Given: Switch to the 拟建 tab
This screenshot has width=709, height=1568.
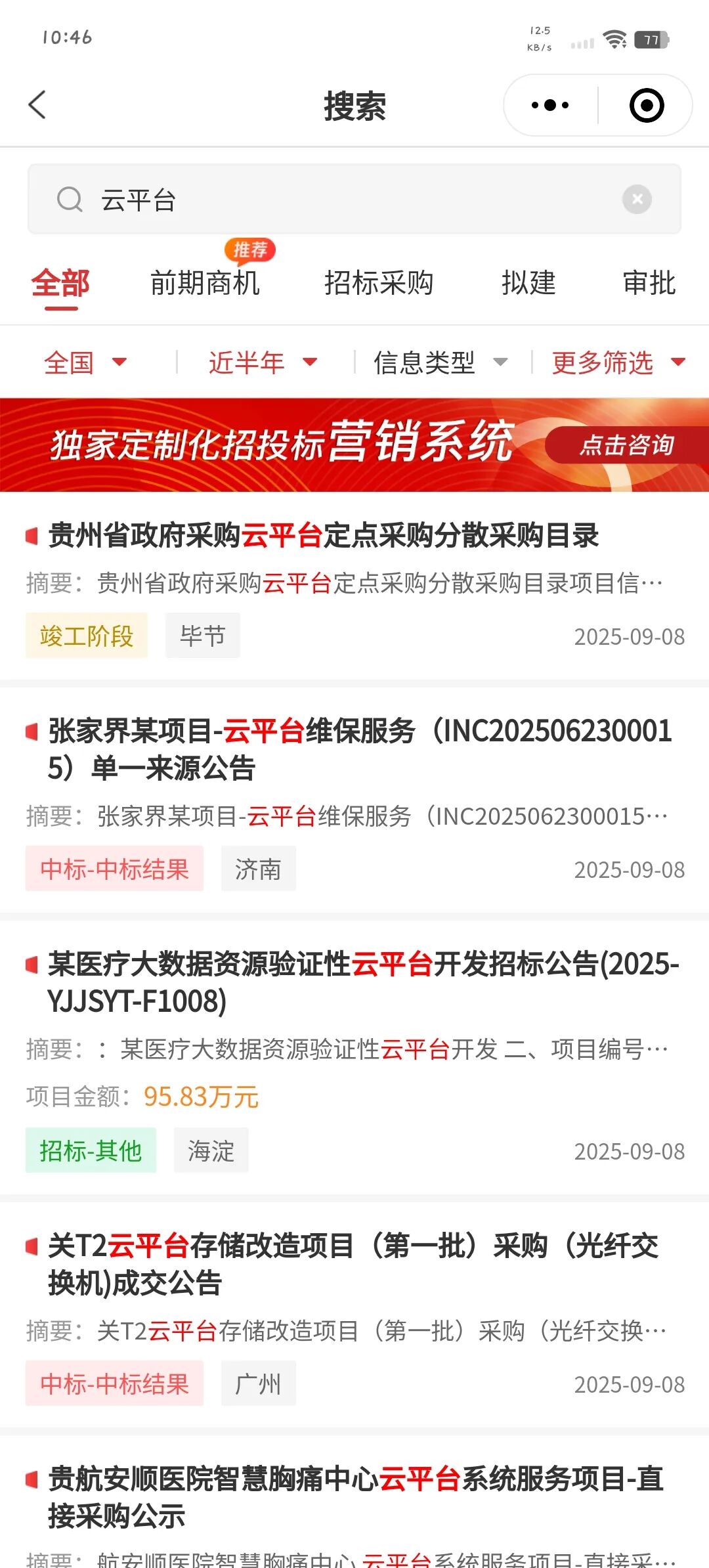Looking at the screenshot, I should [x=528, y=284].
